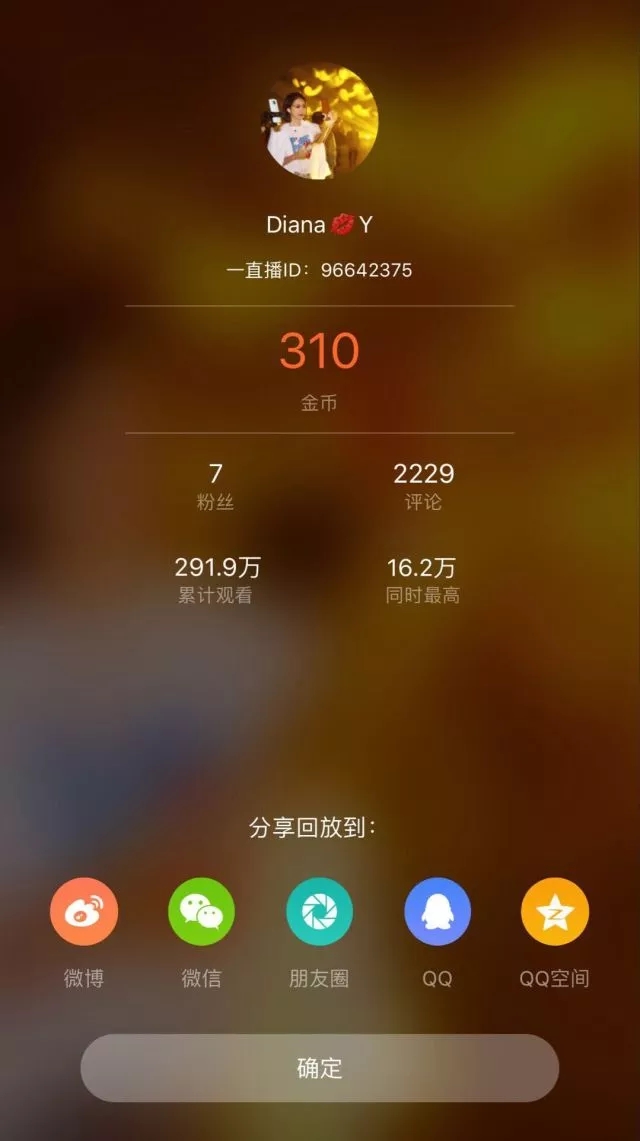Share replay to Weibo

[x=84, y=911]
